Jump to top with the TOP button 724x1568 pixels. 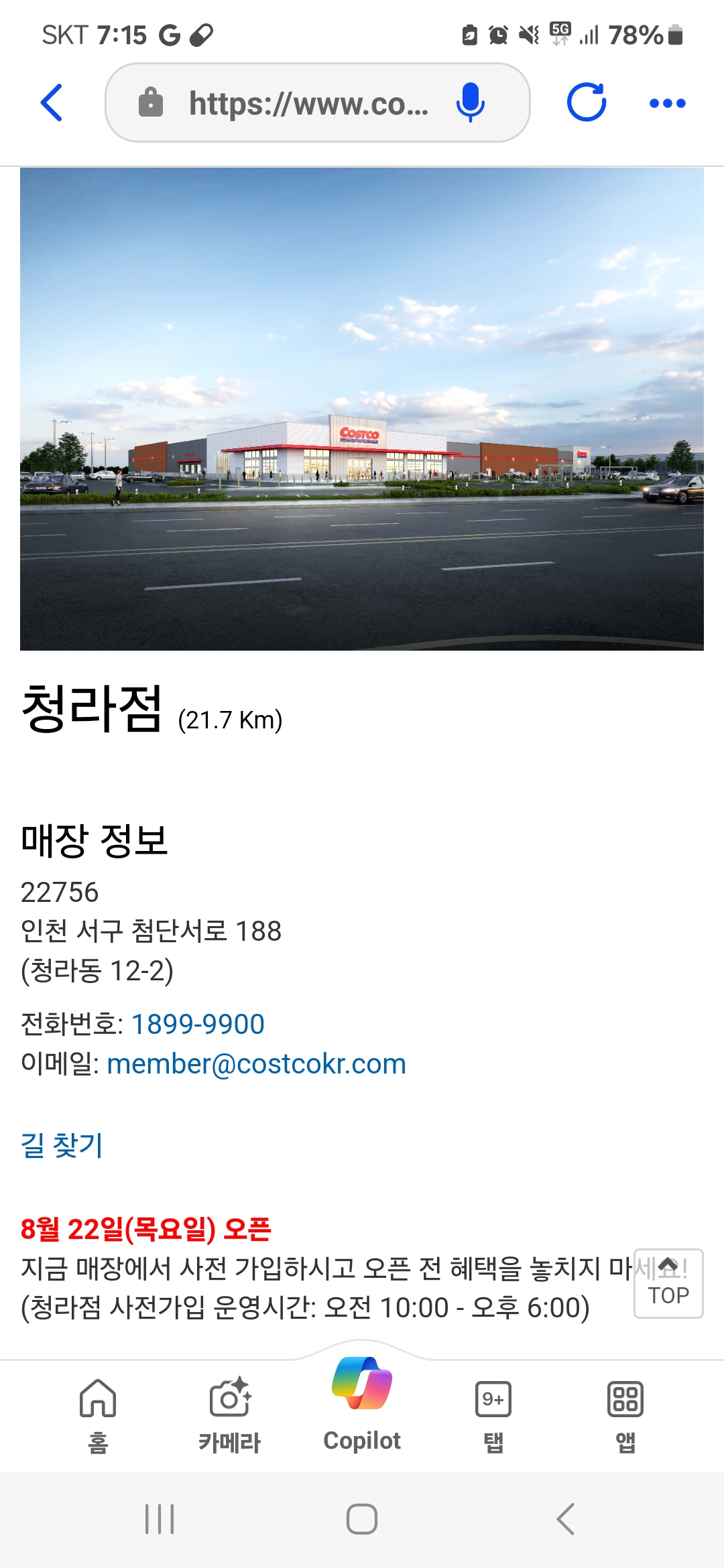click(x=668, y=1283)
